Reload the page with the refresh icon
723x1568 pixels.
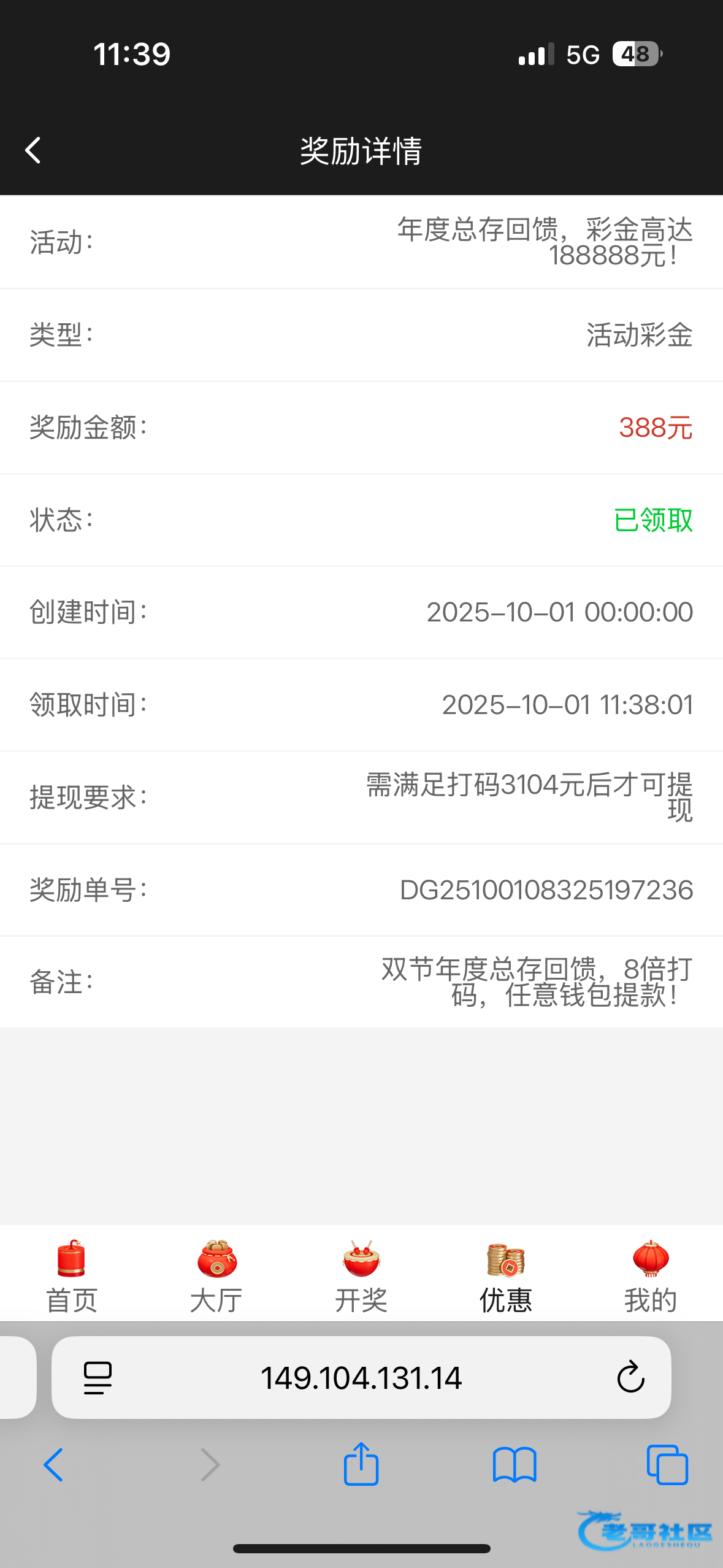pos(630,1377)
